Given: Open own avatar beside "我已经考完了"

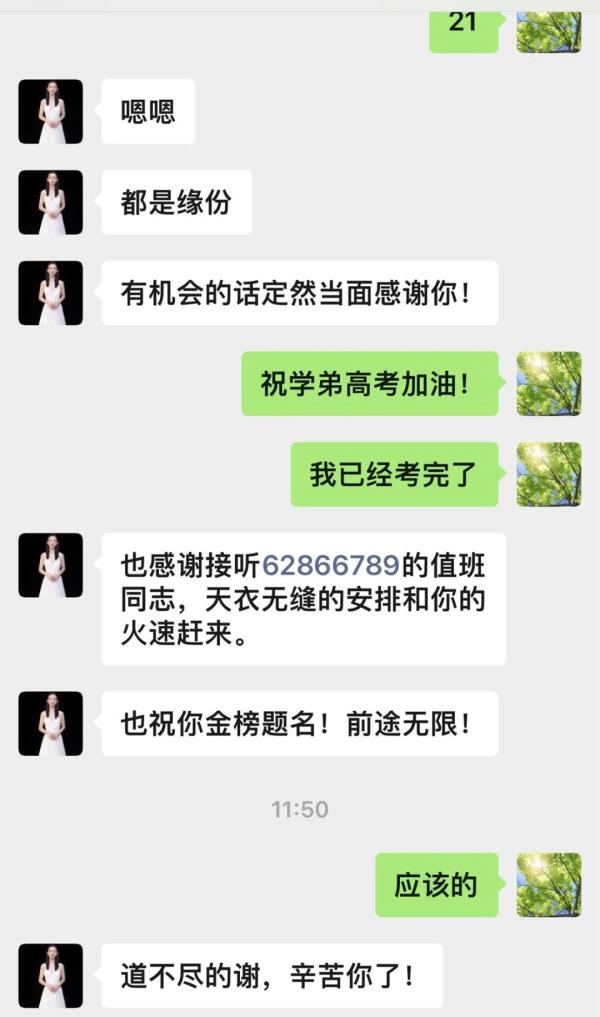Looking at the screenshot, I should tap(548, 474).
